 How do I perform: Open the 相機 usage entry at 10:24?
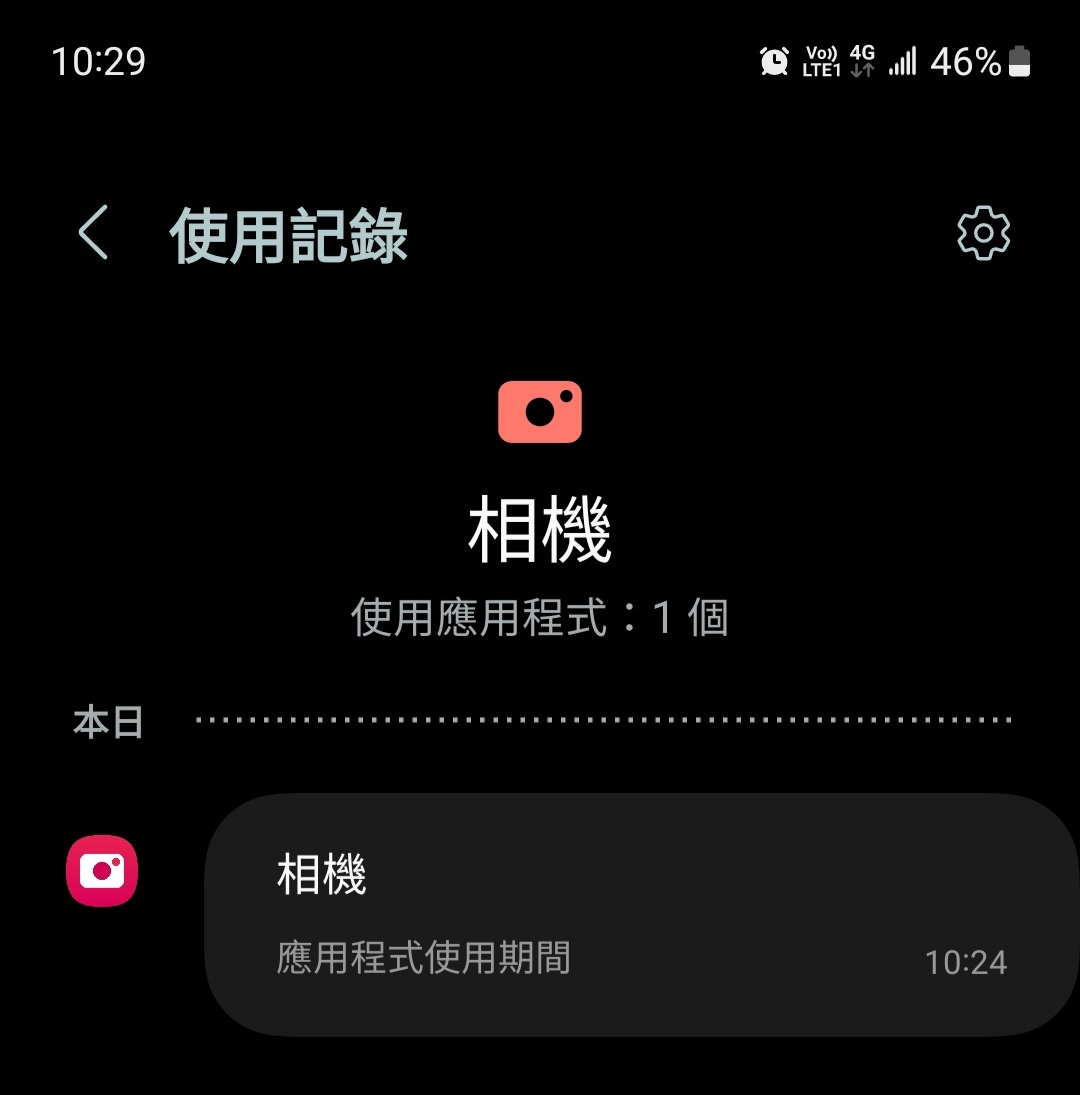coord(640,915)
